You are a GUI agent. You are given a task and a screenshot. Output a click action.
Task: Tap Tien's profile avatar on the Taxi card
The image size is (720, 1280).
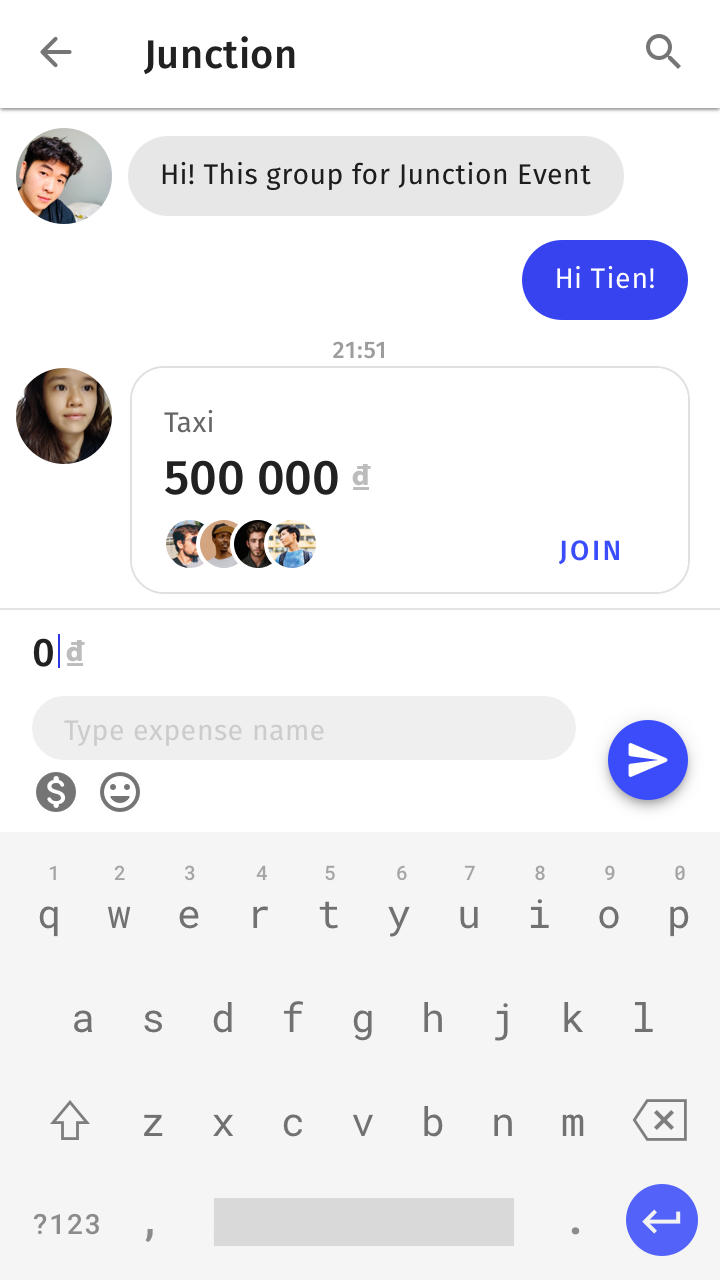64,414
